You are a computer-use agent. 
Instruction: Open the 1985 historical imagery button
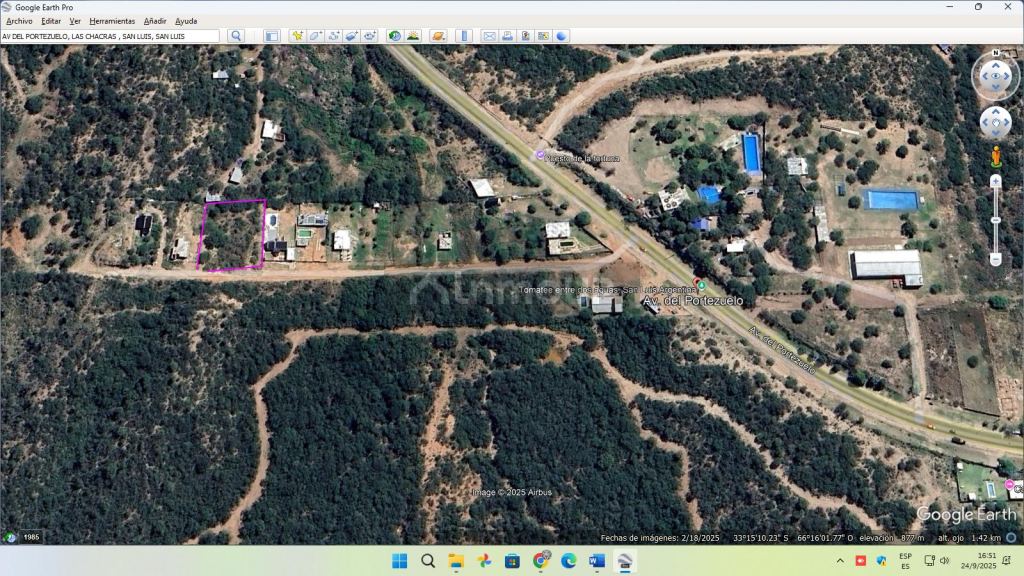click(31, 537)
